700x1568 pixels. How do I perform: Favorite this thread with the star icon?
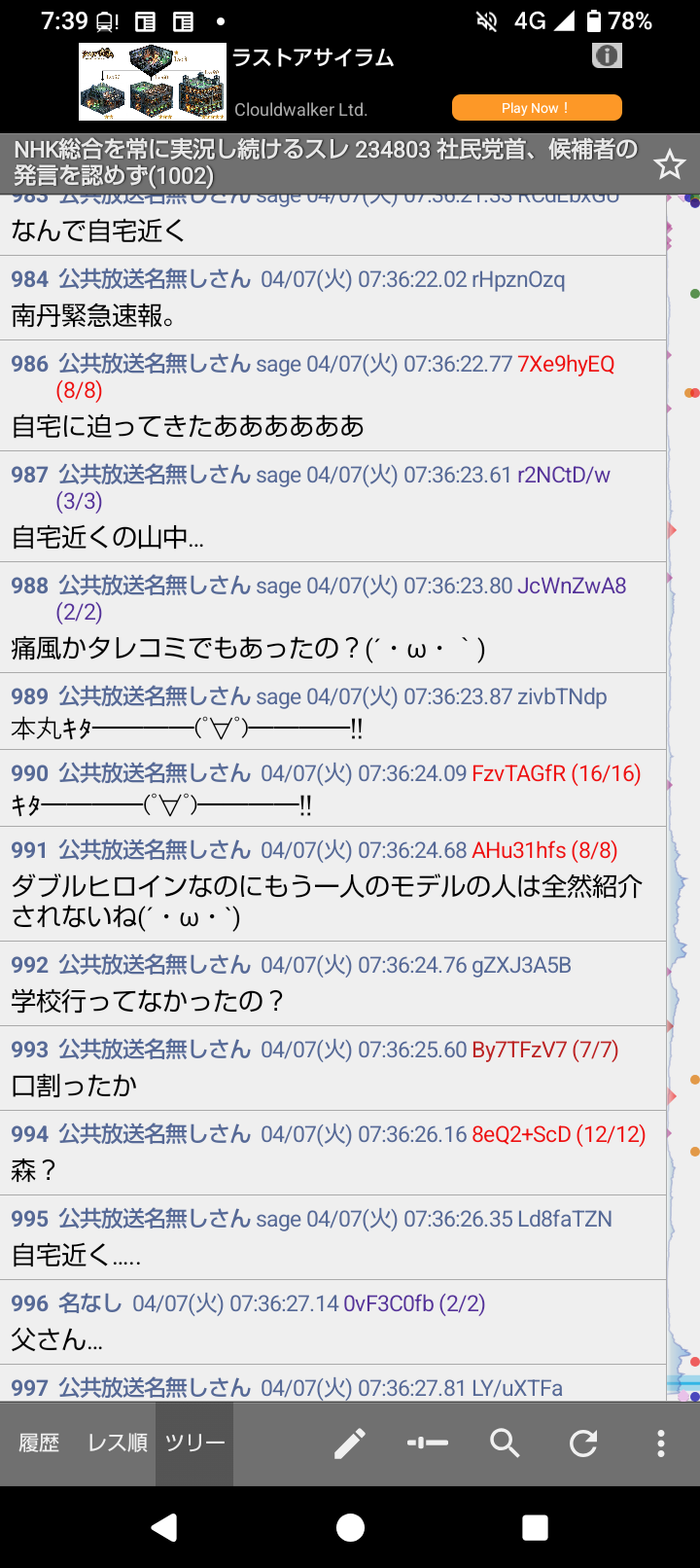pos(669,164)
